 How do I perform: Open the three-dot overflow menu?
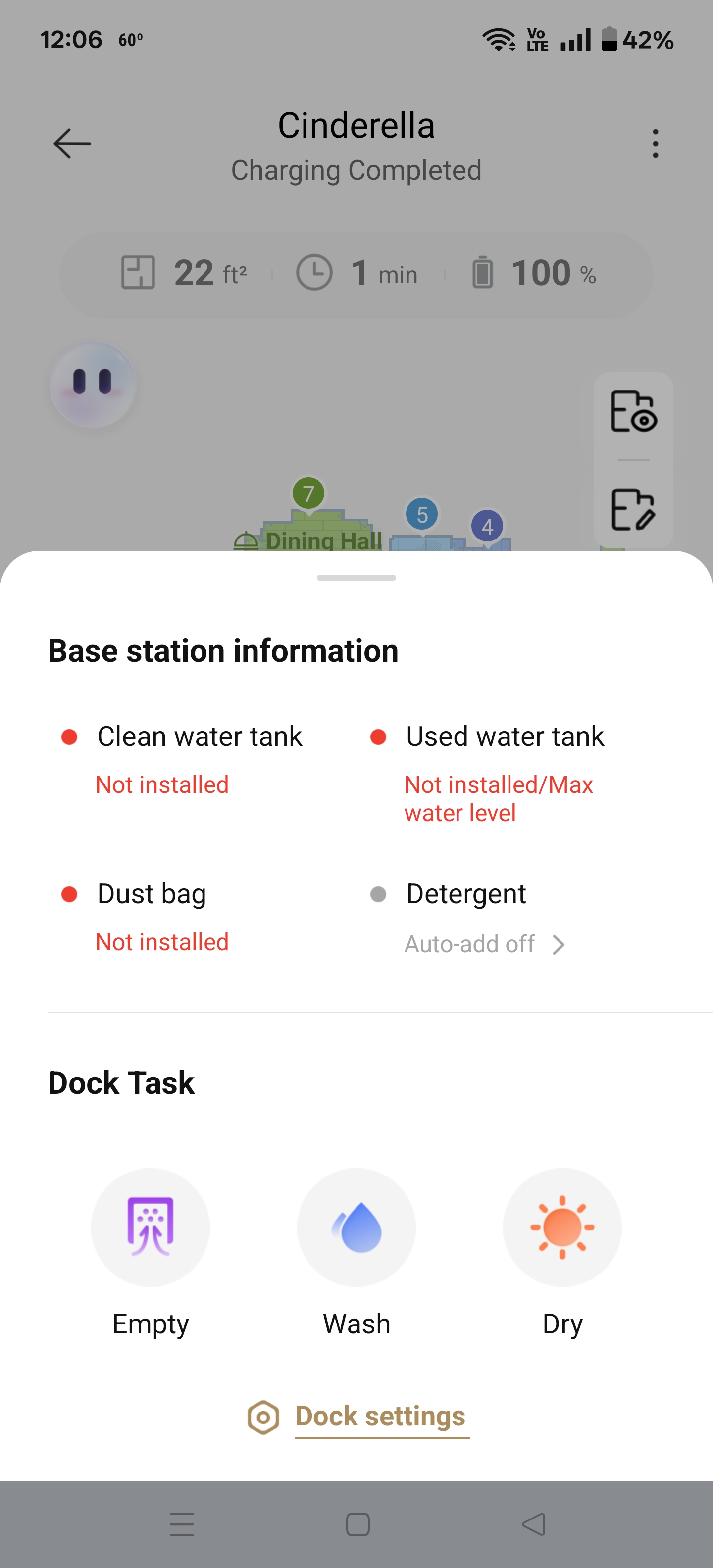(655, 144)
